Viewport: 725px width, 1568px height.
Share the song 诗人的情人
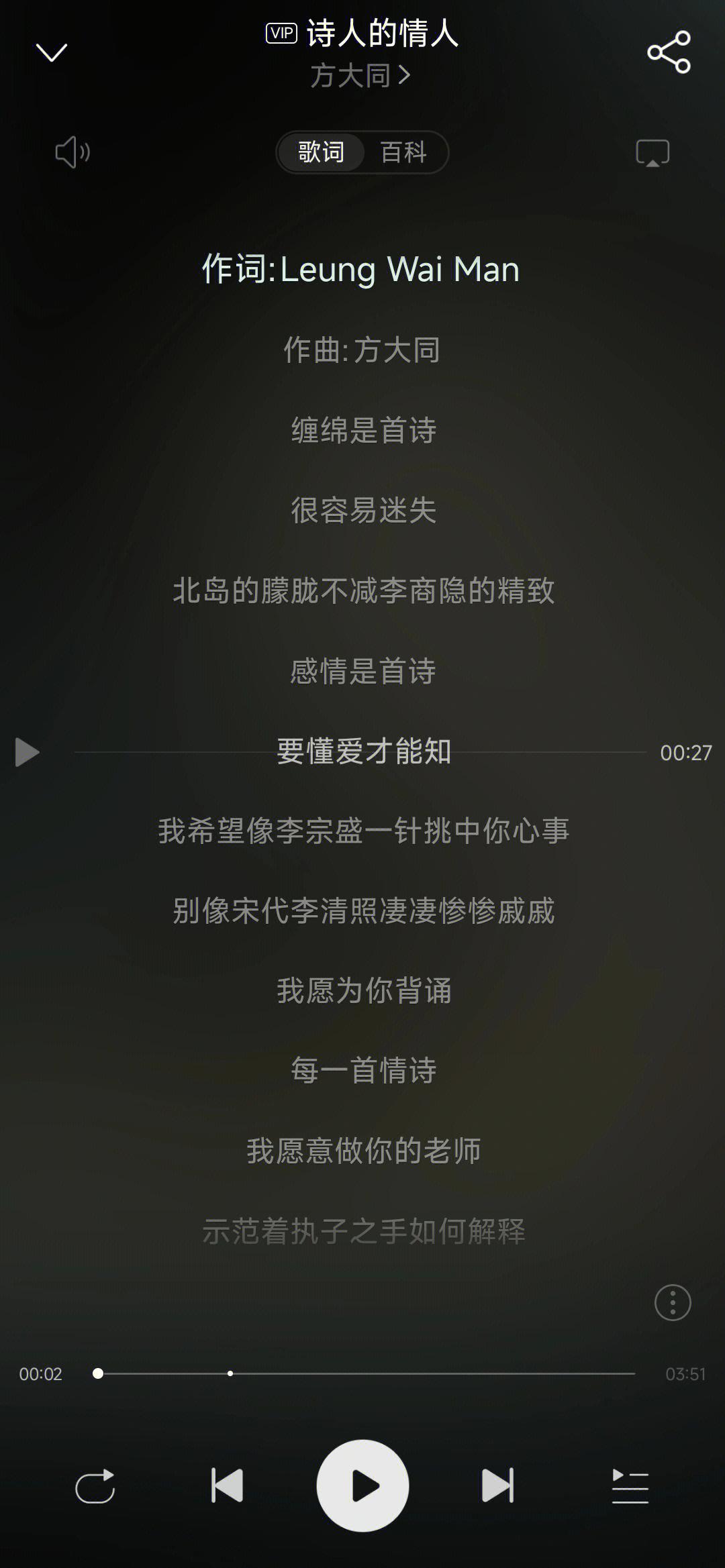(x=669, y=52)
